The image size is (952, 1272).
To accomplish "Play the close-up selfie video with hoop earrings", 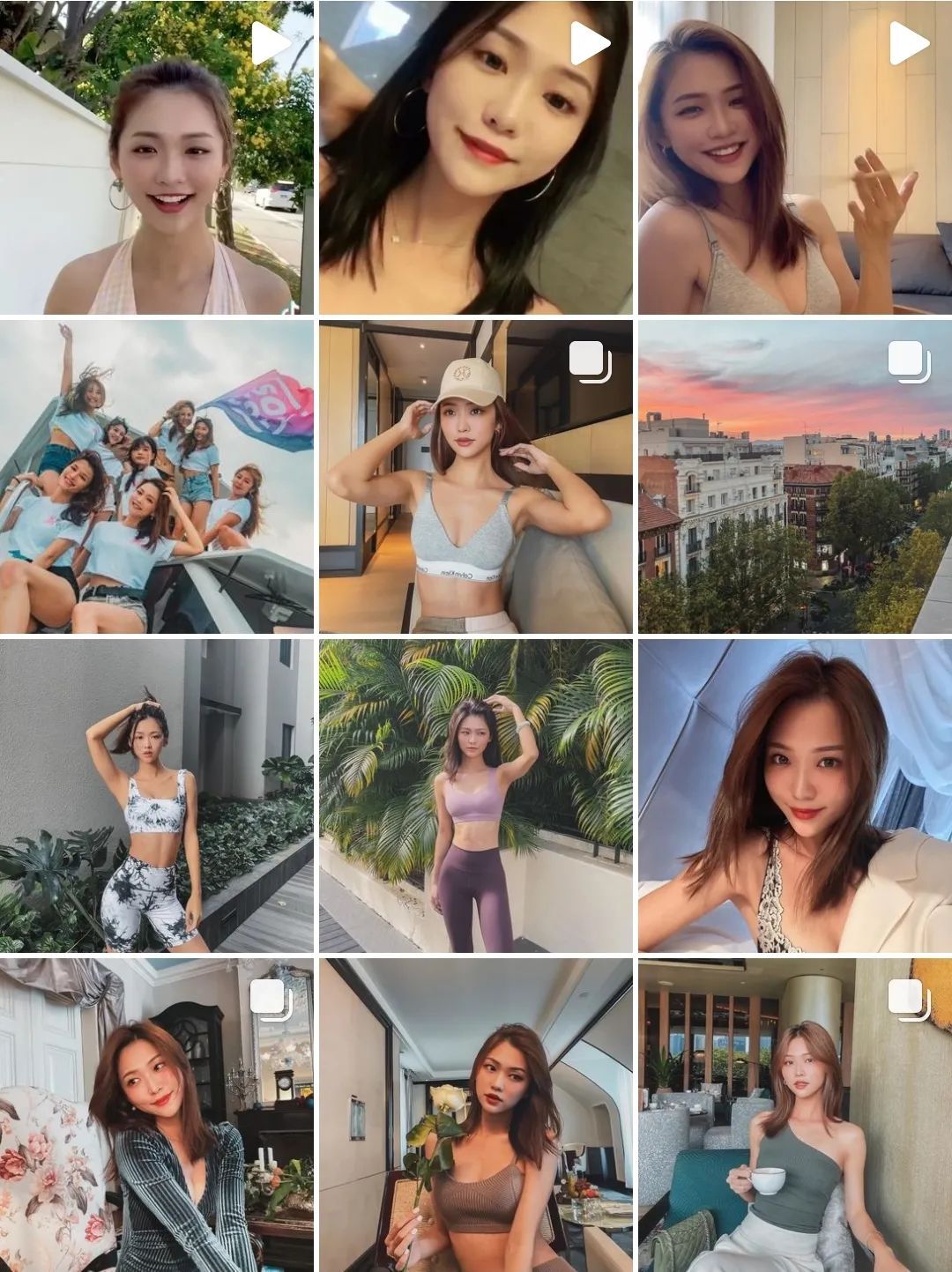I will point(476,157).
